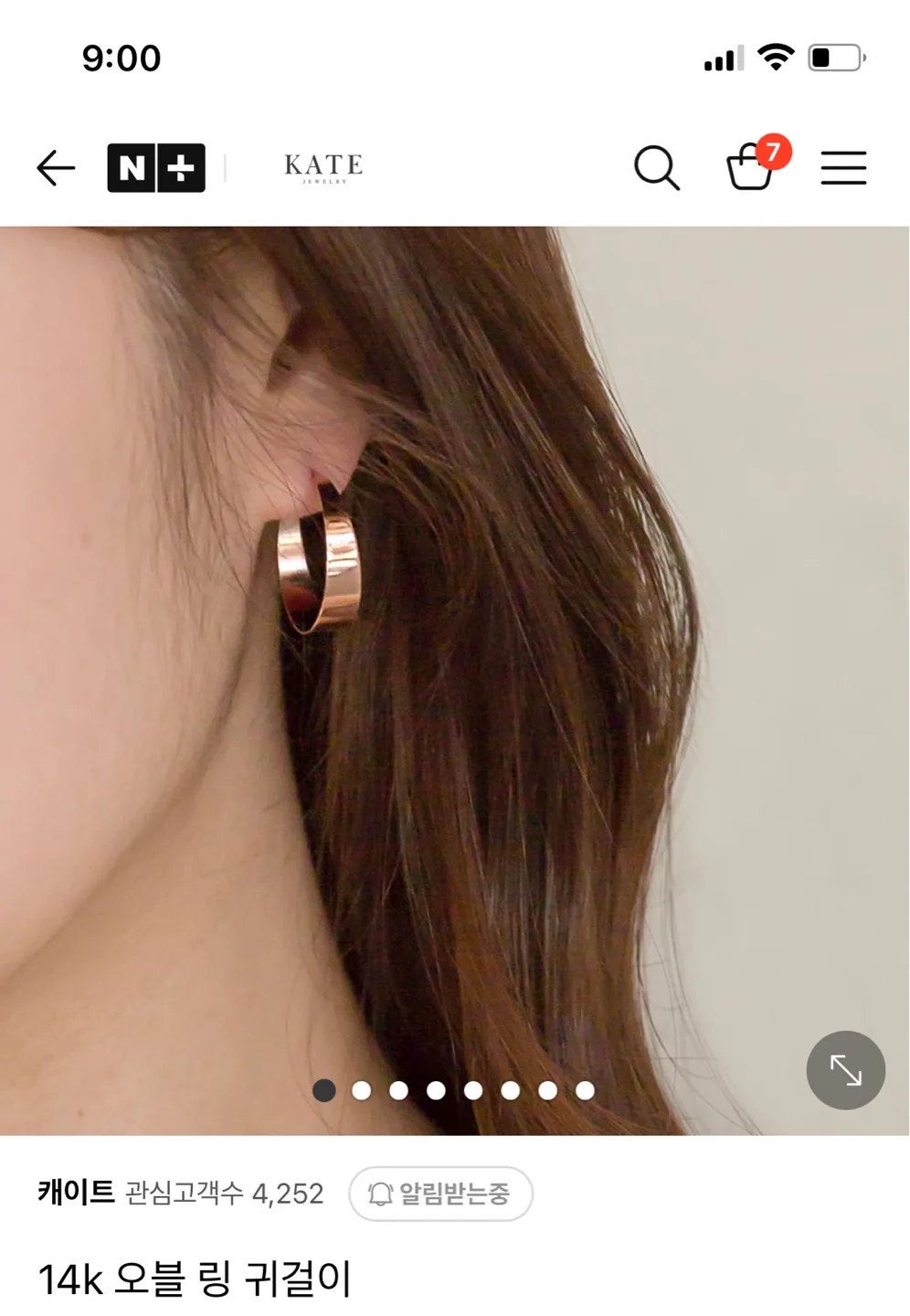Toggle the 알림받는중 notification button
910x1316 pixels.
(x=440, y=1194)
